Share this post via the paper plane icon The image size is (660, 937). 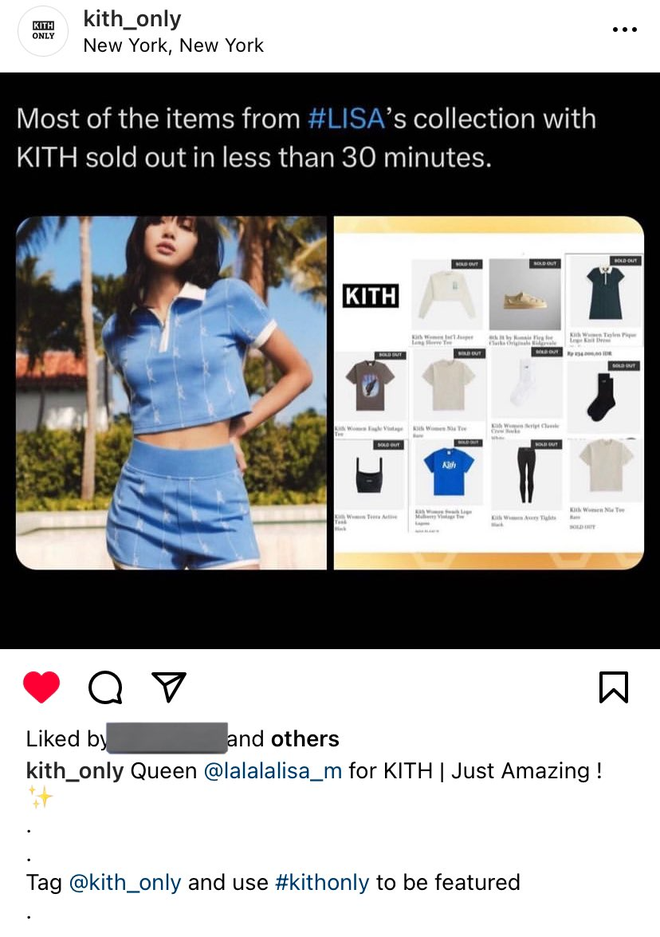point(169,686)
